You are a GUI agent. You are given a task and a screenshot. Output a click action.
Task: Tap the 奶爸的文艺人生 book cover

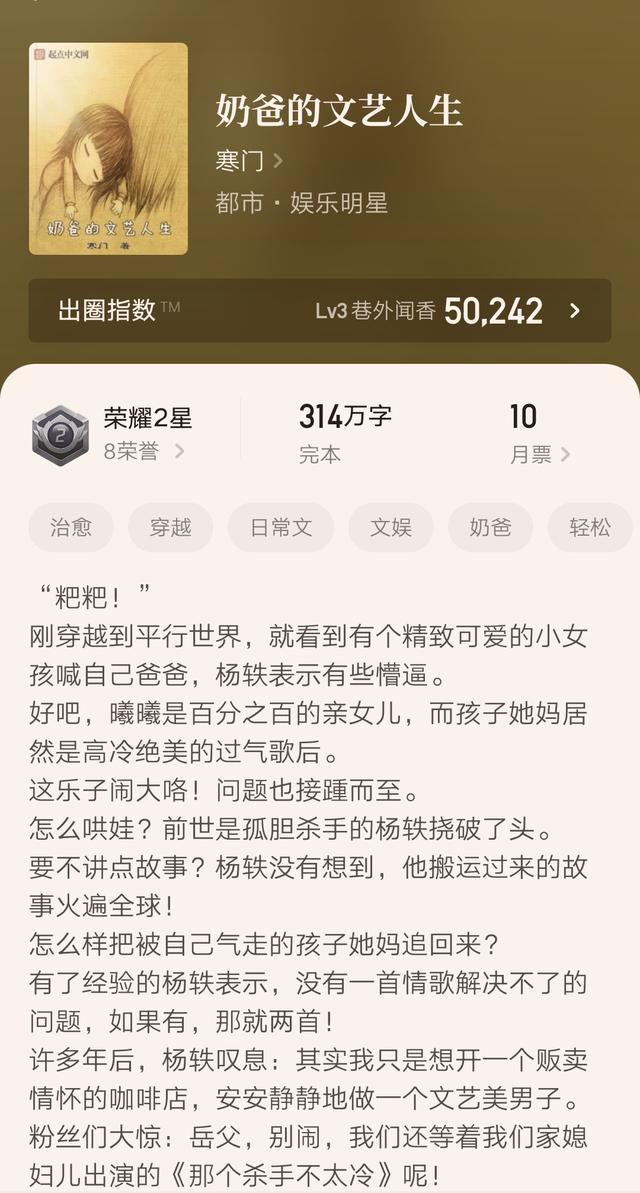pos(108,148)
